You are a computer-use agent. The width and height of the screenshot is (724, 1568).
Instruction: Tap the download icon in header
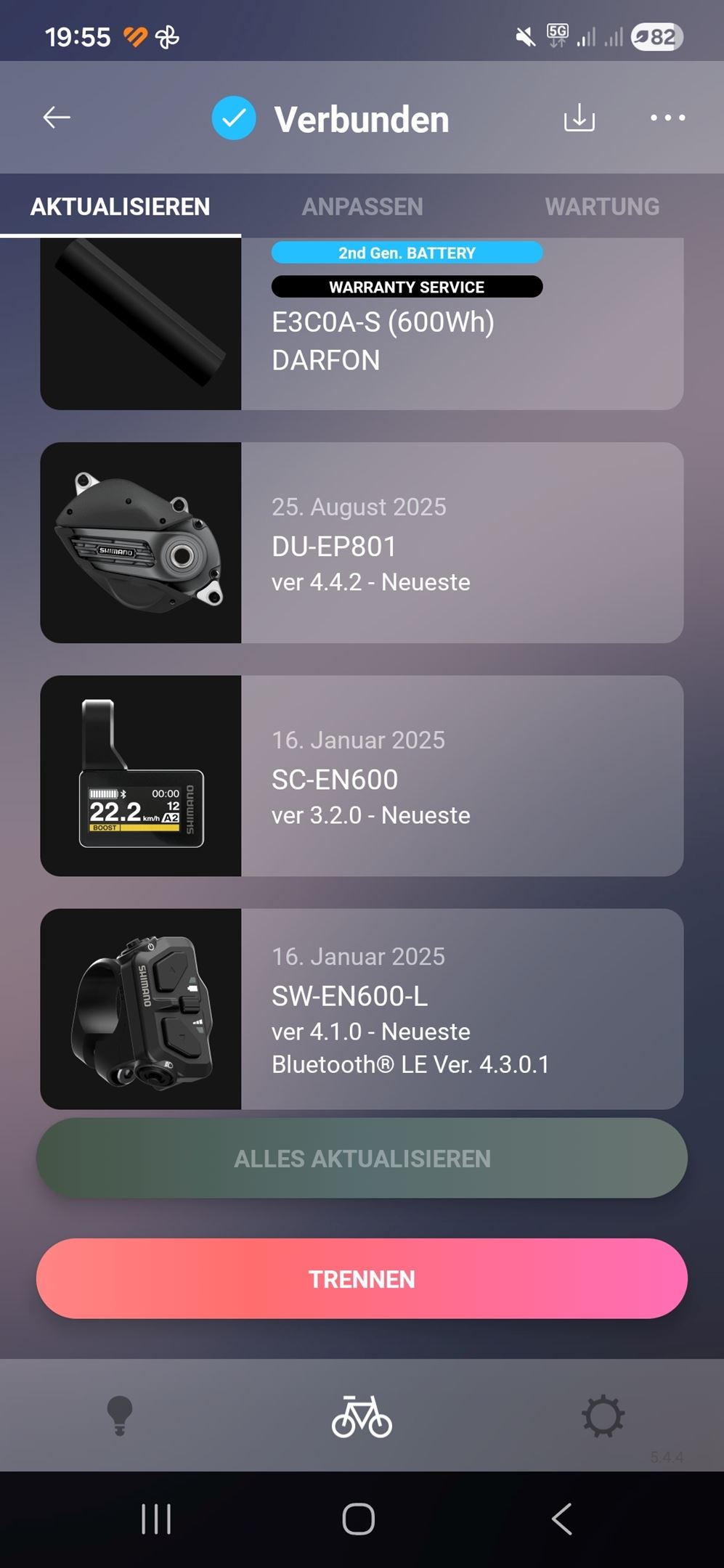click(579, 118)
